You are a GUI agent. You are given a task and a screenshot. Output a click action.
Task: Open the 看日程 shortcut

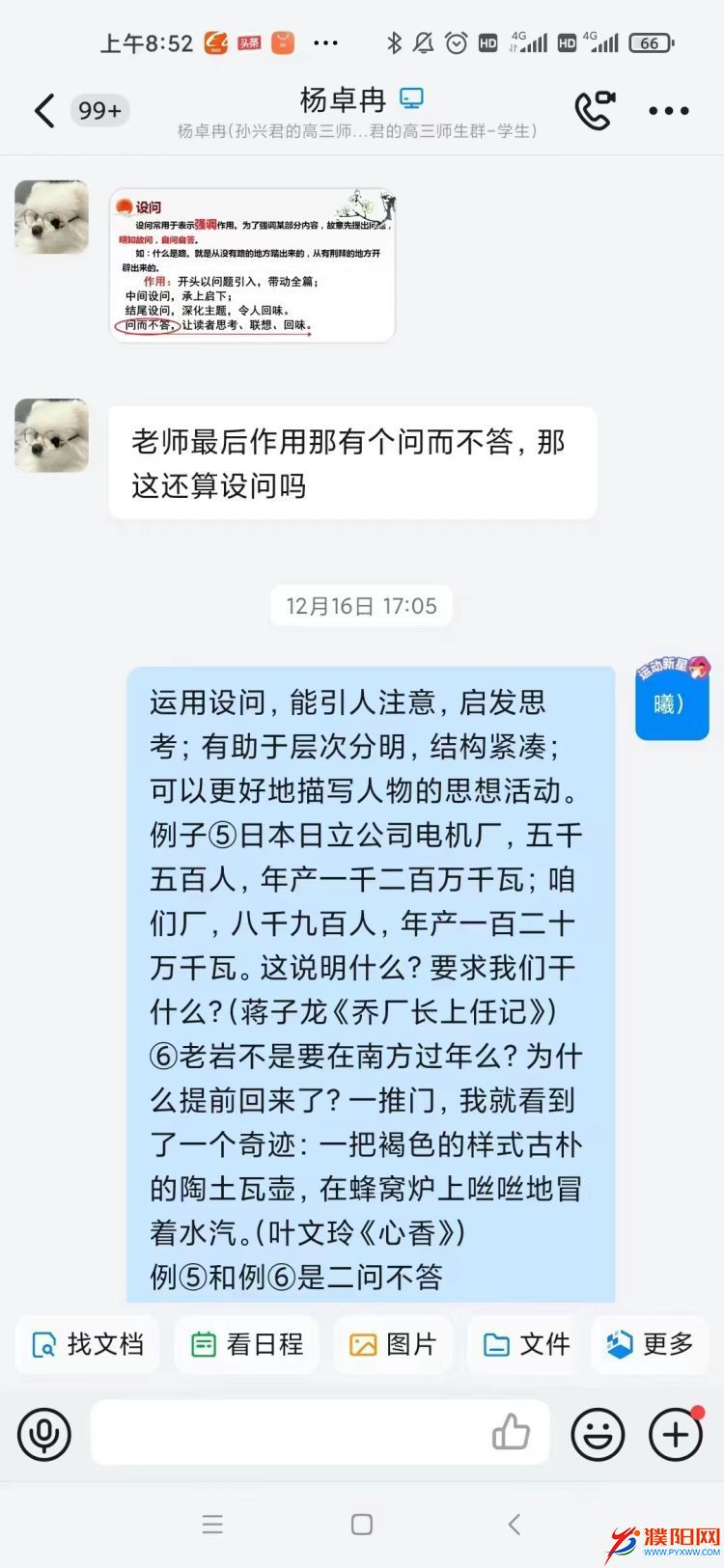[x=247, y=1344]
